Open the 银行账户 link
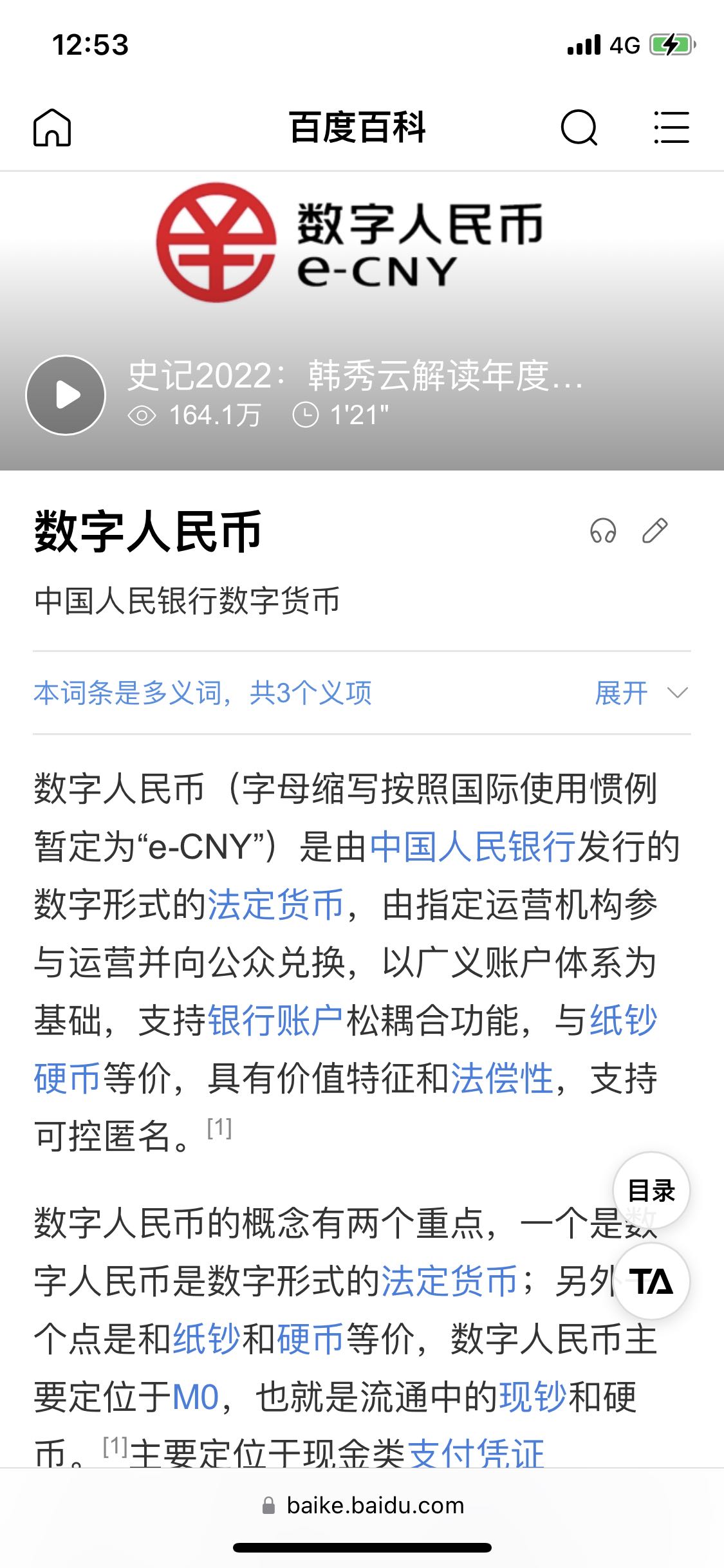The width and height of the screenshot is (724, 1568). tap(275, 1020)
